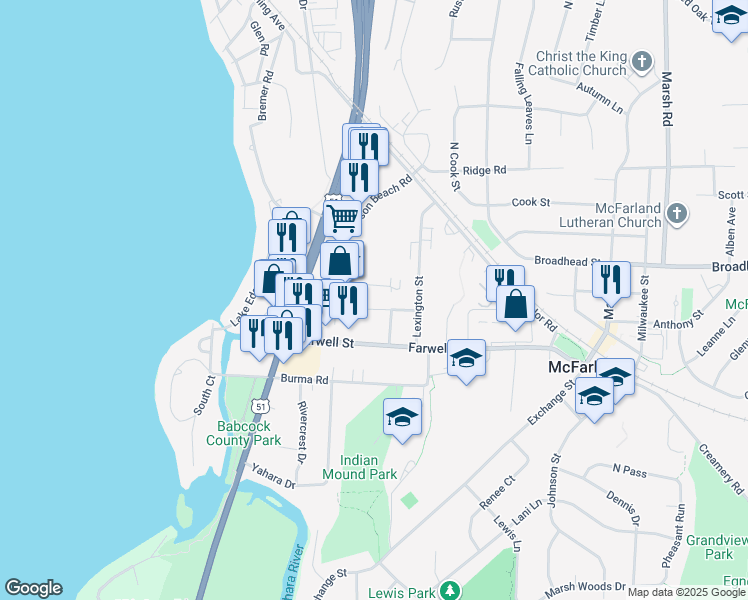This screenshot has width=748, height=600.
Task: Open the restaurant marker above Ridge Rd
Action: [x=369, y=145]
